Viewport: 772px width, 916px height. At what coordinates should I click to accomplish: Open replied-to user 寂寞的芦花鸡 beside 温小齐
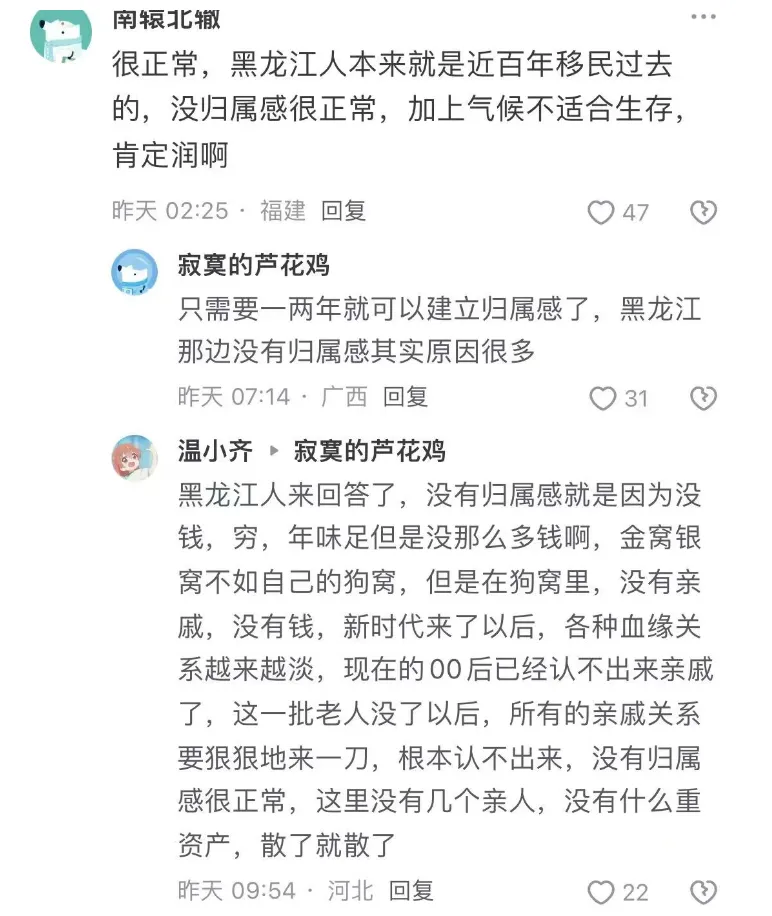point(369,451)
